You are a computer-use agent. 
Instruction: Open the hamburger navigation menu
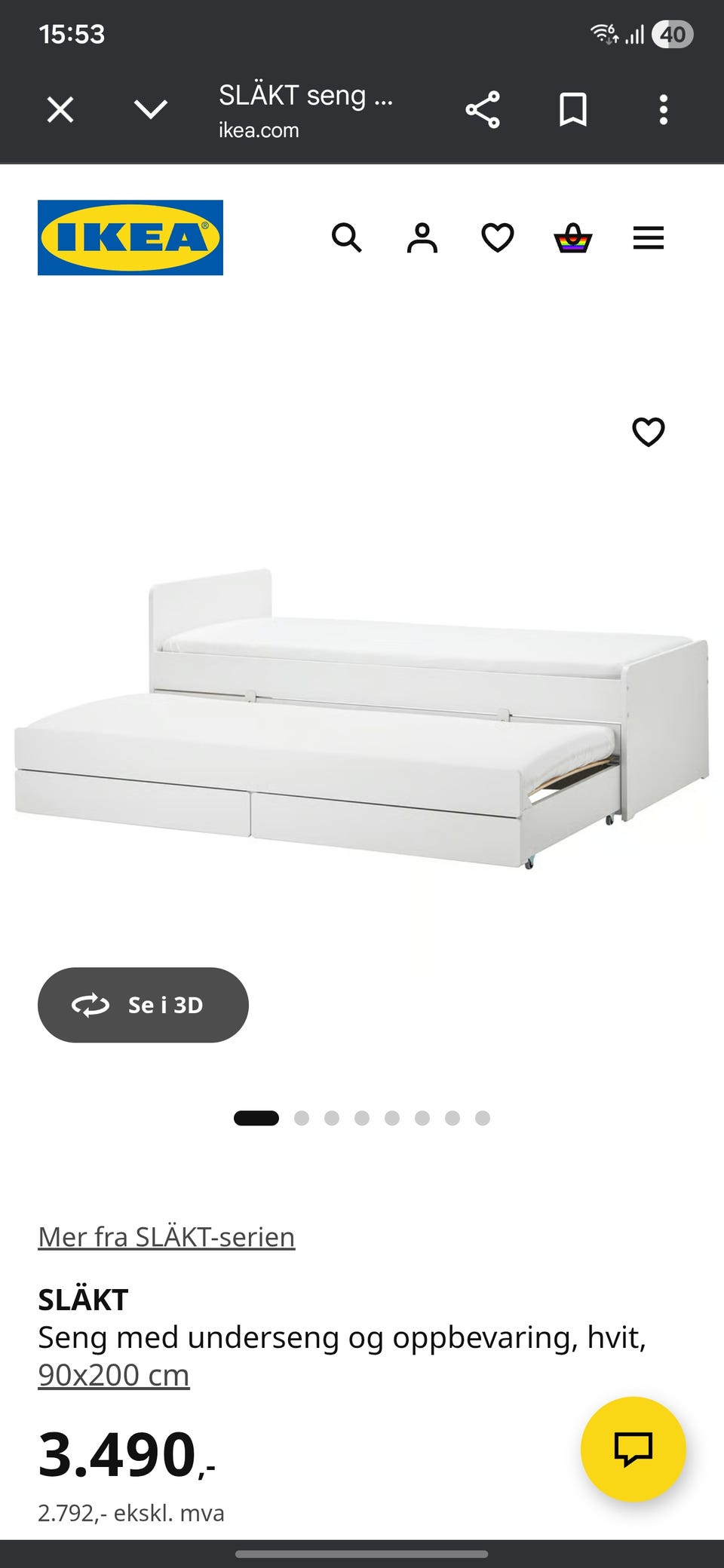pos(649,237)
